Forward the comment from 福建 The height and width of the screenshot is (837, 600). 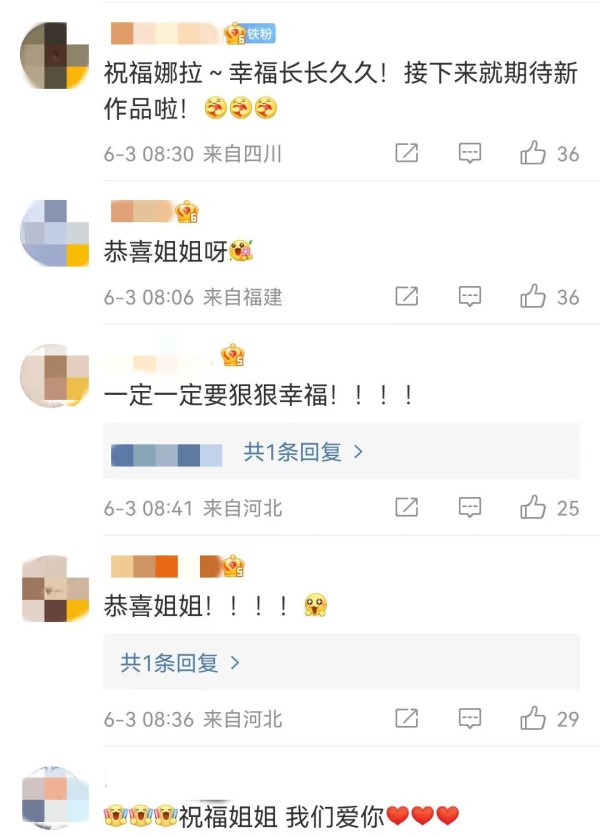[x=406, y=297]
